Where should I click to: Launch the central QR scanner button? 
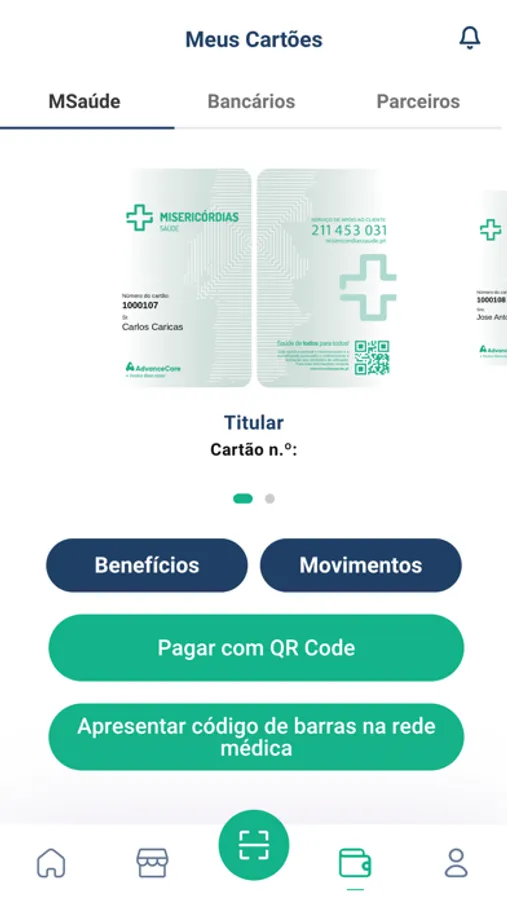pyautogui.click(x=254, y=845)
